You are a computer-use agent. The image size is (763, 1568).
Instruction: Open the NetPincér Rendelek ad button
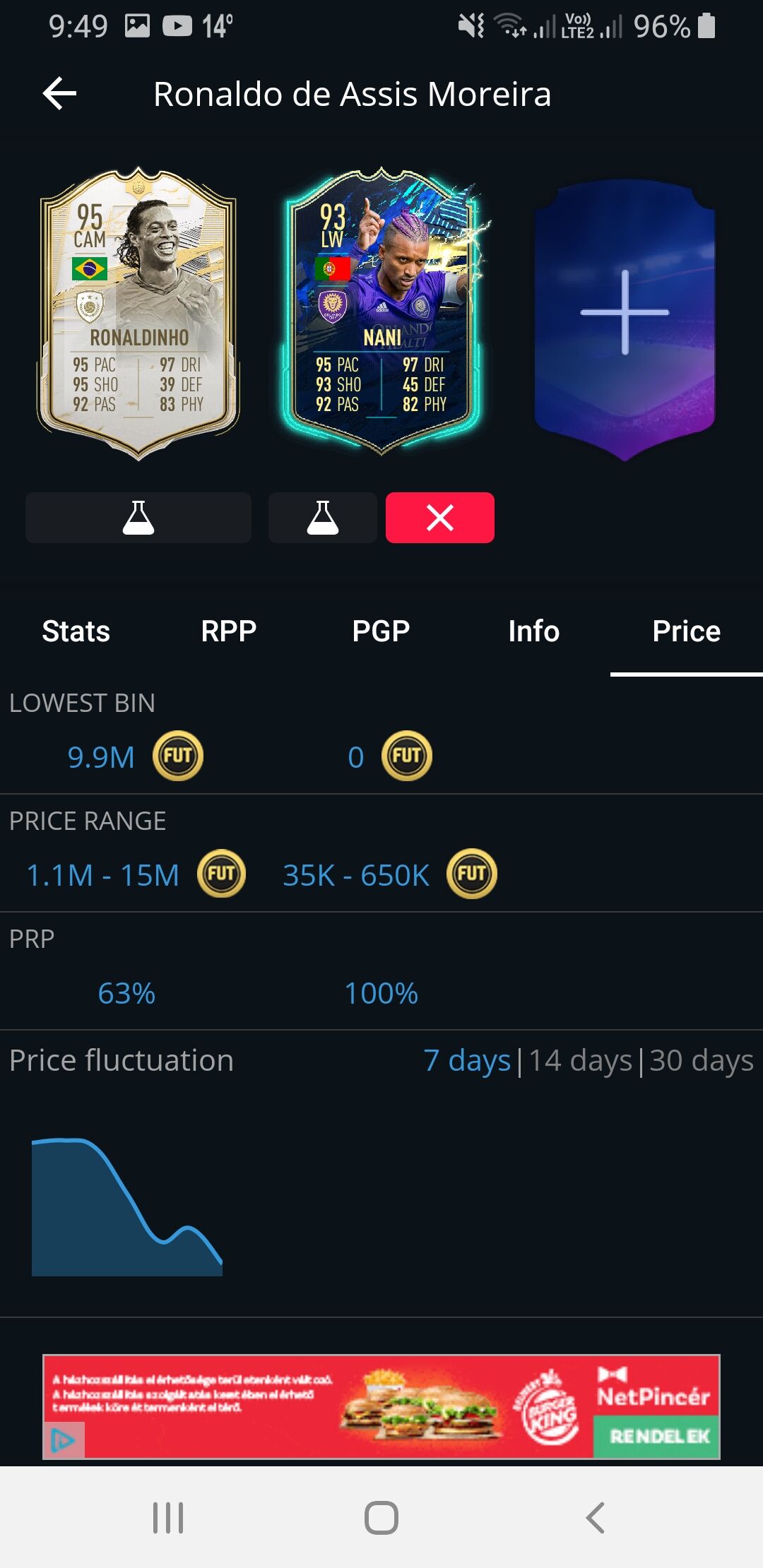point(658,1436)
